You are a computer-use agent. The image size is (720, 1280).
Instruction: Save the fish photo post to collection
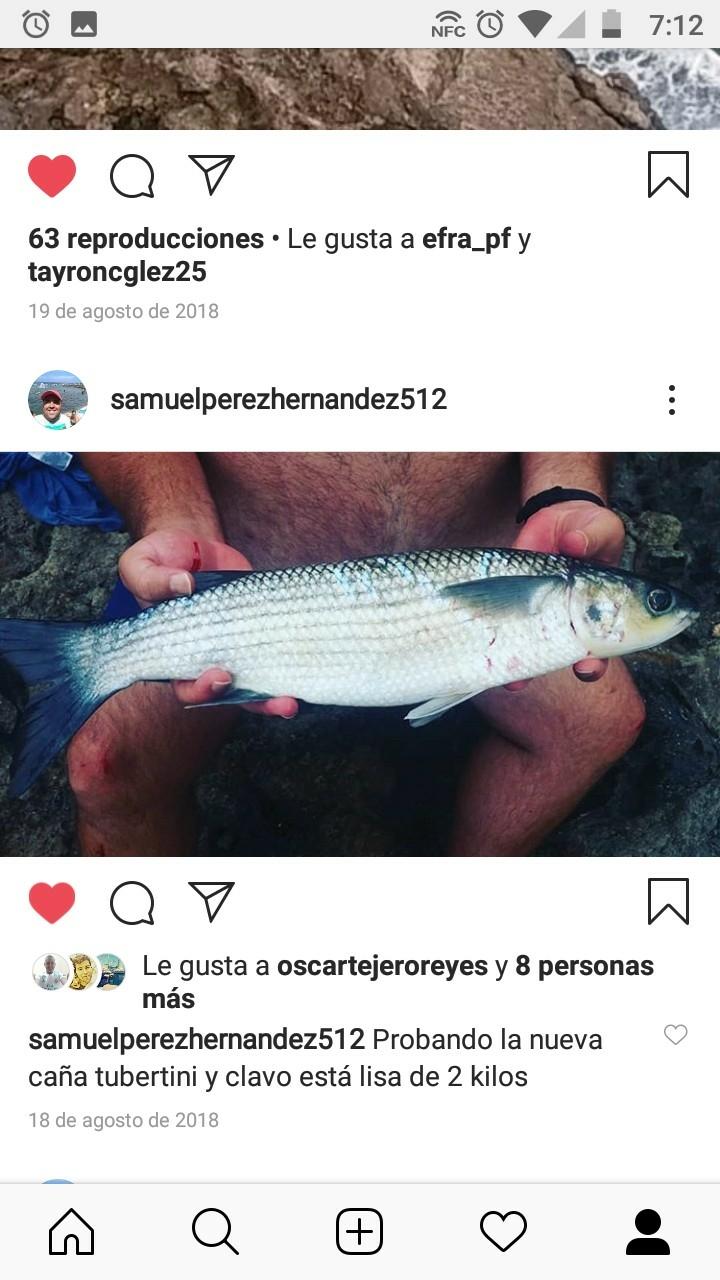(x=668, y=902)
